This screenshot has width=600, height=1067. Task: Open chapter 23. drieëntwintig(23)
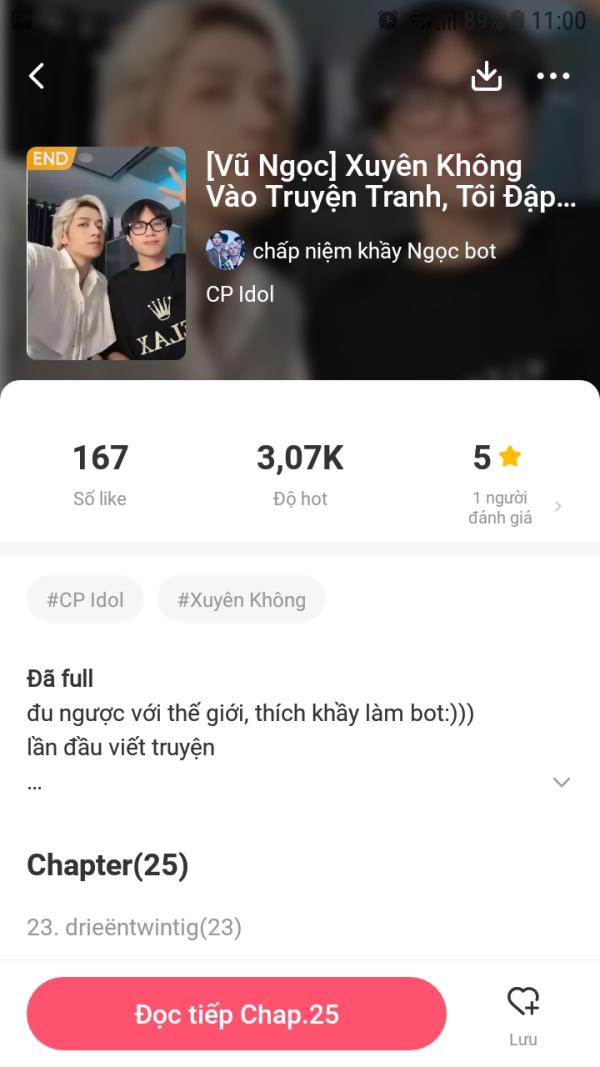[135, 927]
